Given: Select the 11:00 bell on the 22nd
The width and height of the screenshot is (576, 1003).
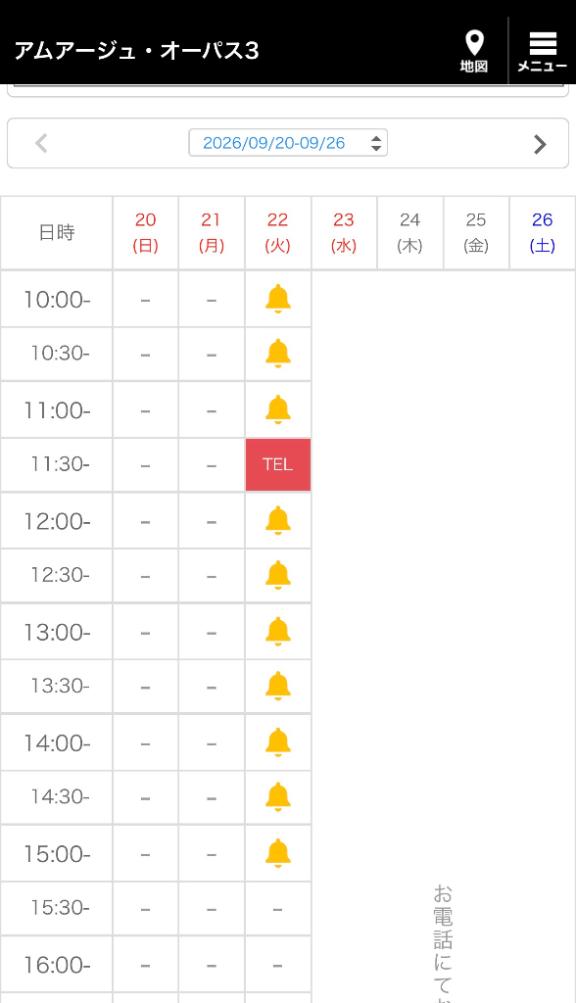Looking at the screenshot, I should pos(278,409).
